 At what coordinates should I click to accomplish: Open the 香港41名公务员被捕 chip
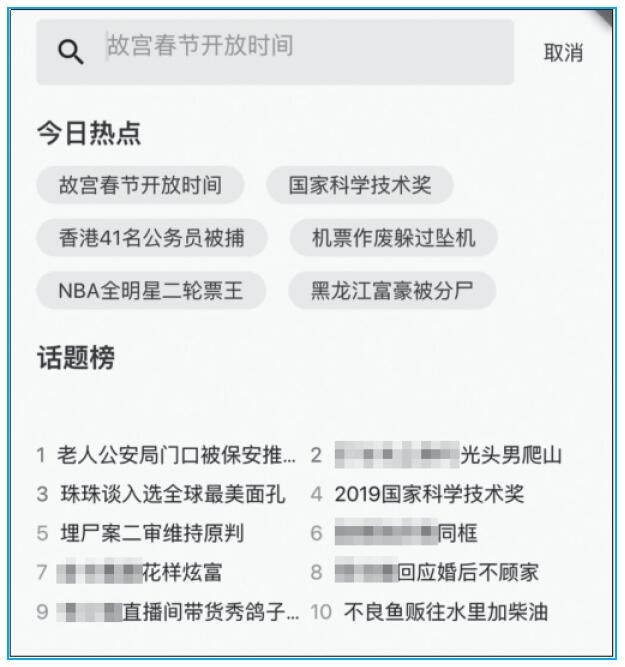click(x=151, y=238)
